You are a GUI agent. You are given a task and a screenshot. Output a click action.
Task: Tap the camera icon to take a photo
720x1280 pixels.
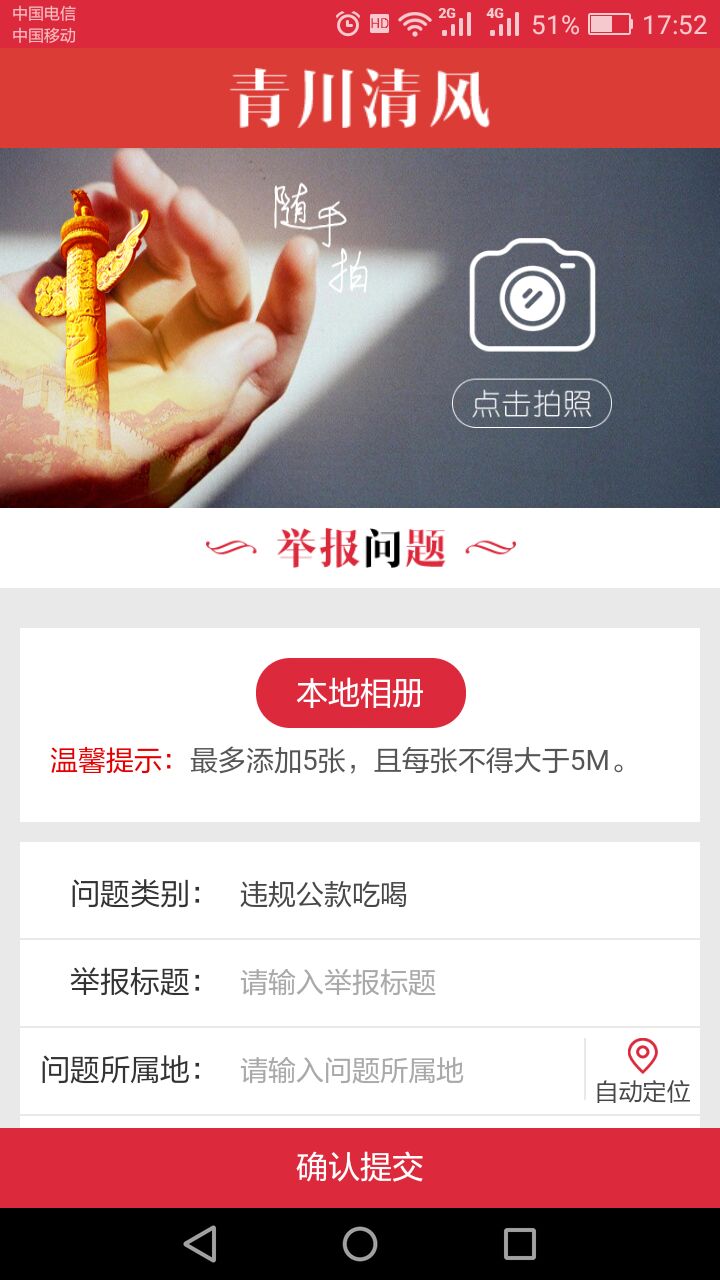[x=532, y=295]
